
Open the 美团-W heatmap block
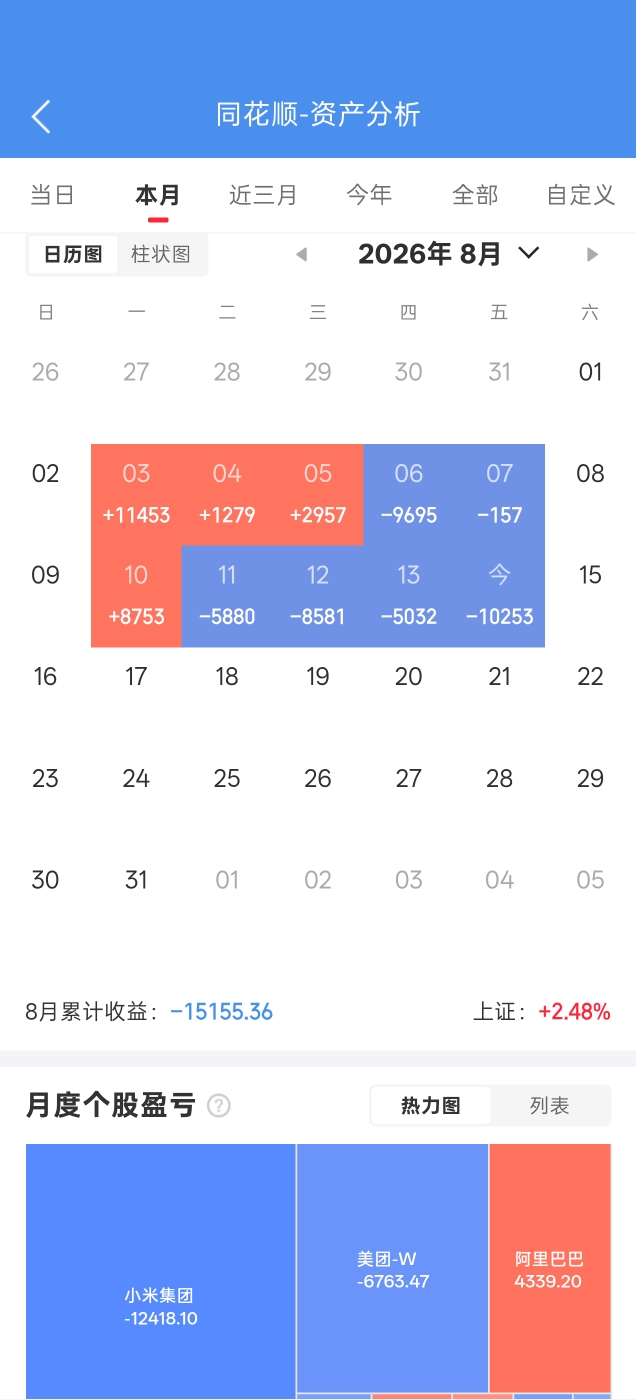pyautogui.click(x=393, y=1268)
